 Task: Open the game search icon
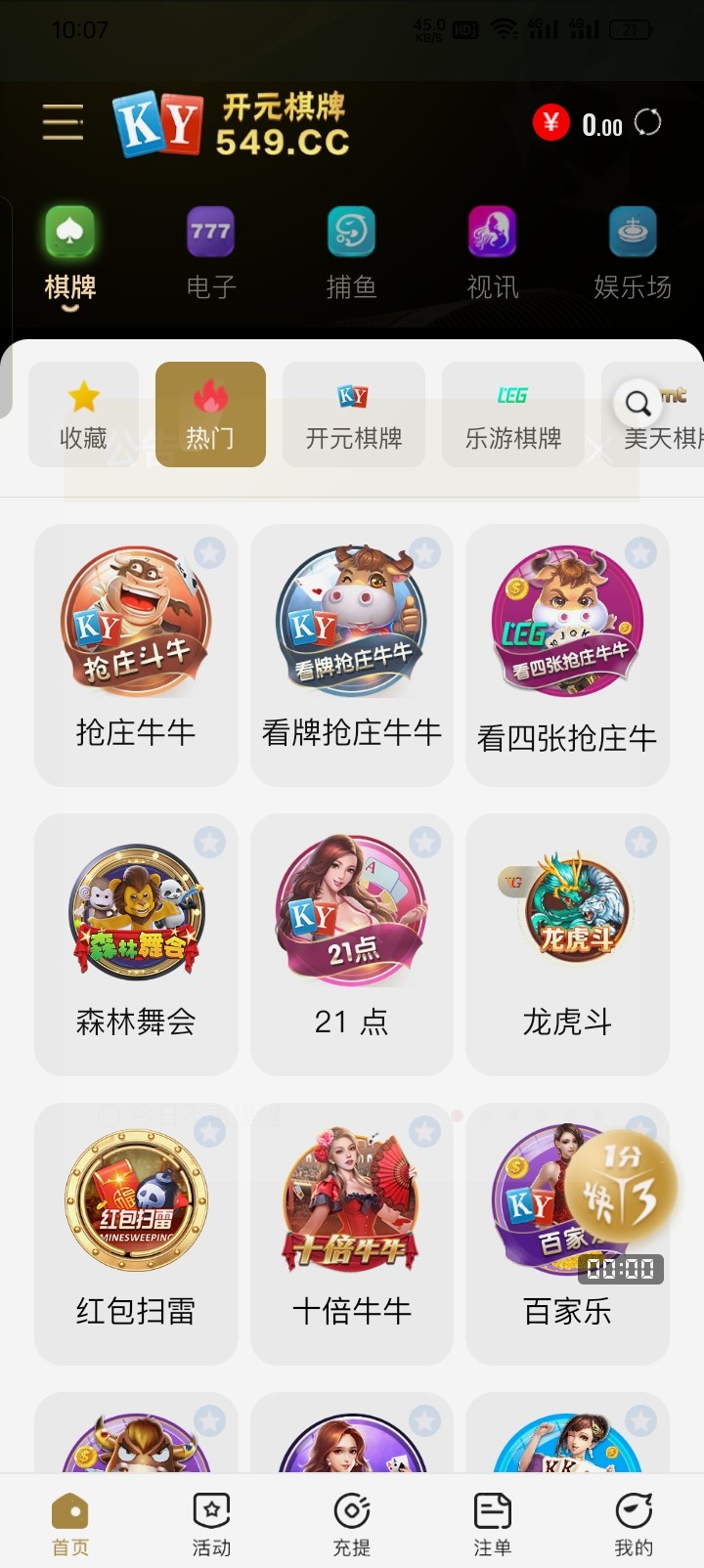pyautogui.click(x=638, y=402)
